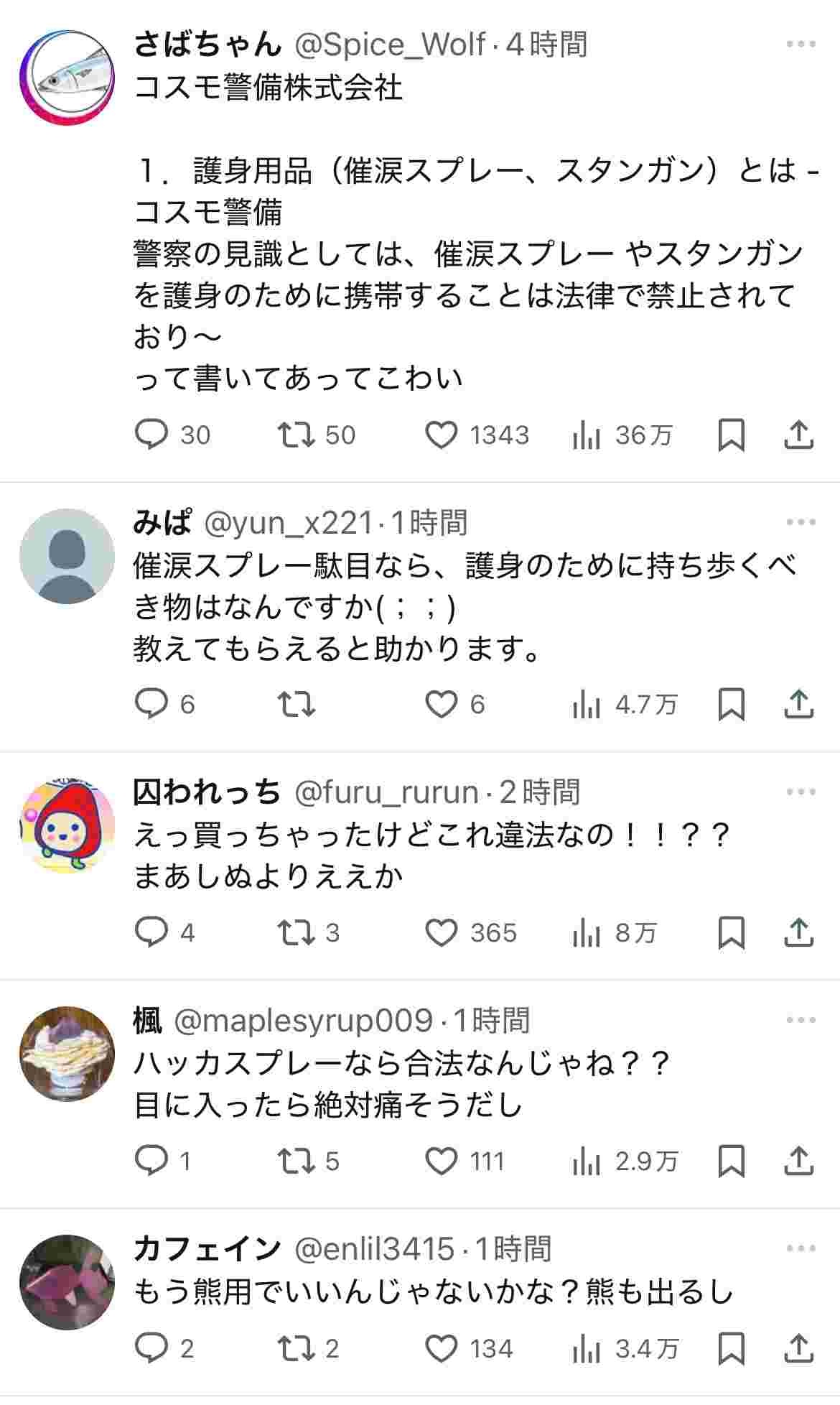
Task: Open the more options on みぱ's reply
Action: [801, 522]
